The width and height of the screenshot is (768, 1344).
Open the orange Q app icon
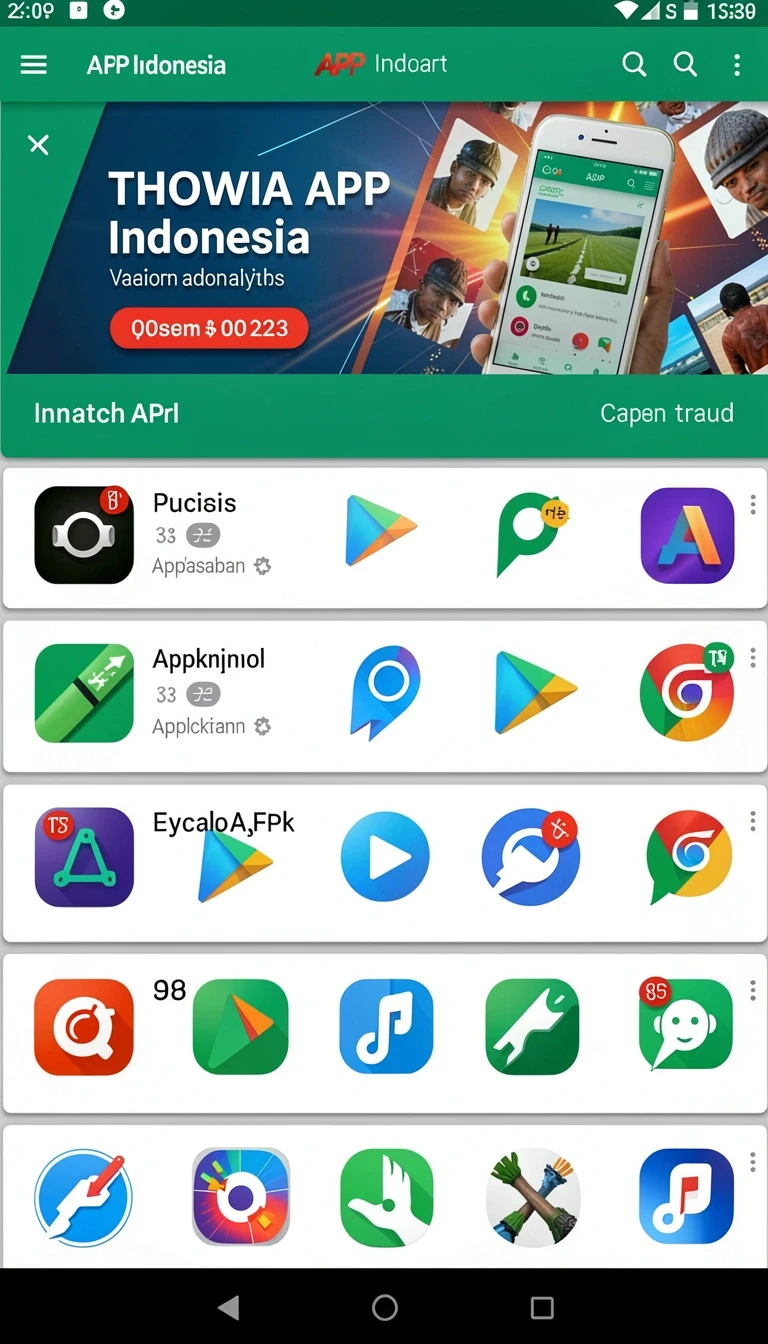(84, 1027)
